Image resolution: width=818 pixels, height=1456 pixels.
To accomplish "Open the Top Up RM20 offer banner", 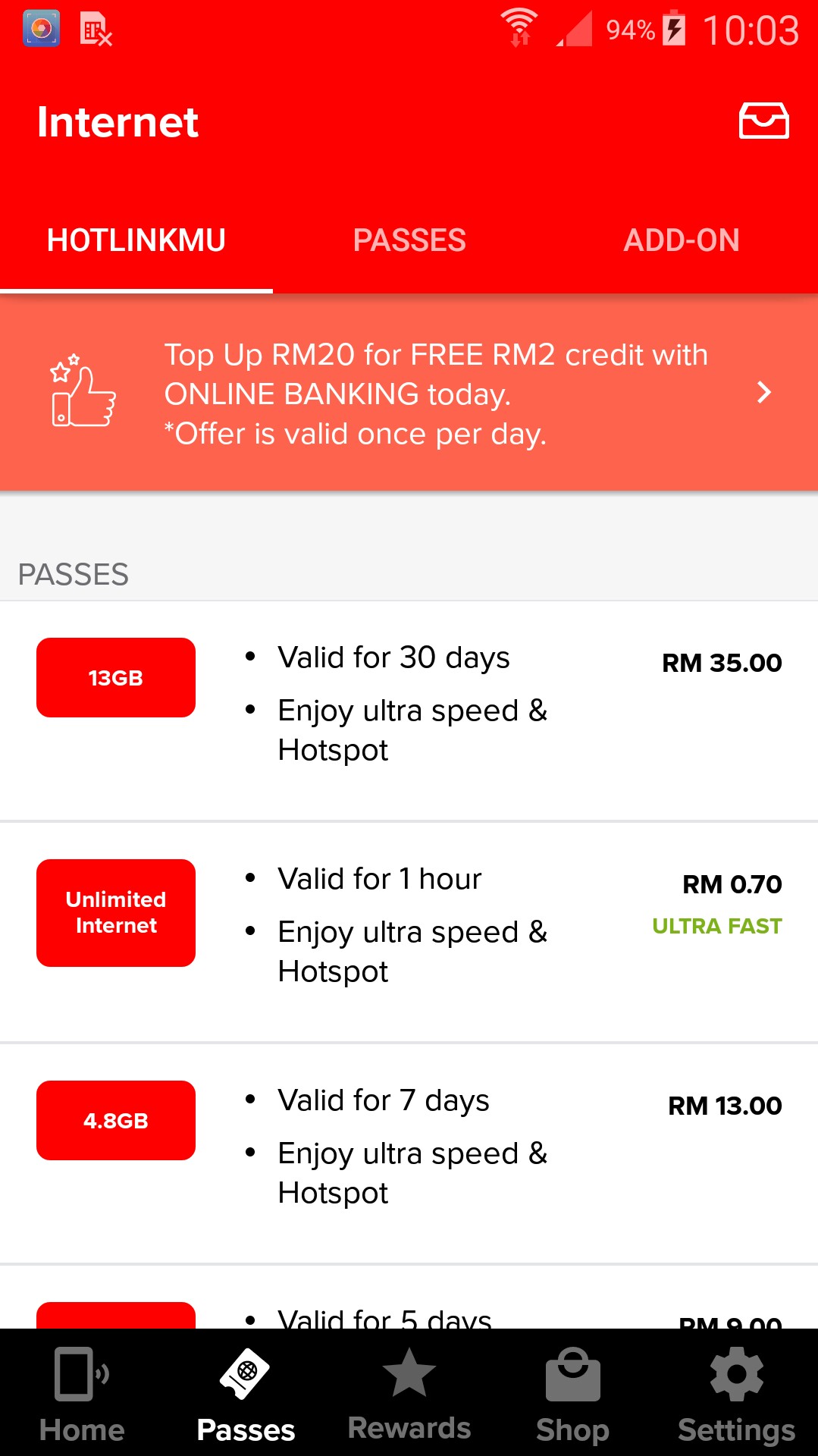I will coord(409,393).
